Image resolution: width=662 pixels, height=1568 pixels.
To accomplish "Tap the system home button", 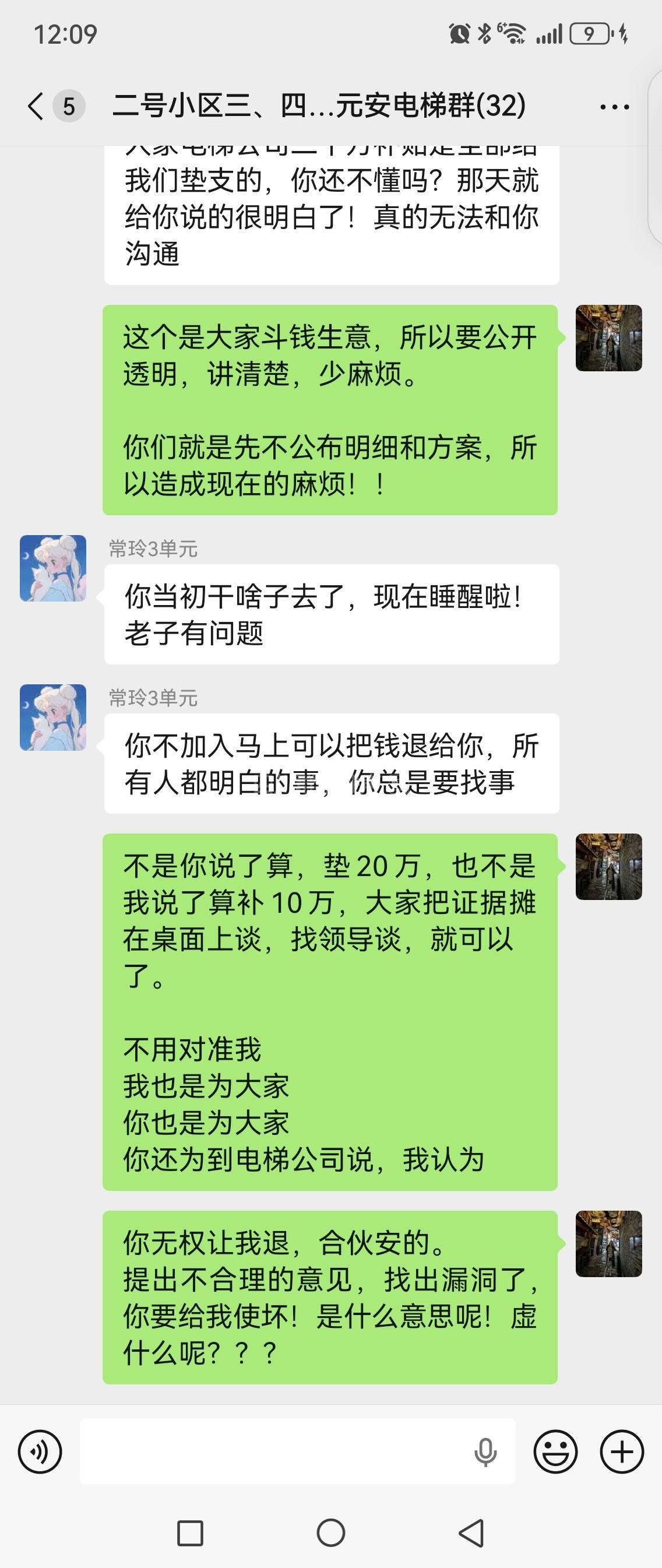I will [x=331, y=1532].
